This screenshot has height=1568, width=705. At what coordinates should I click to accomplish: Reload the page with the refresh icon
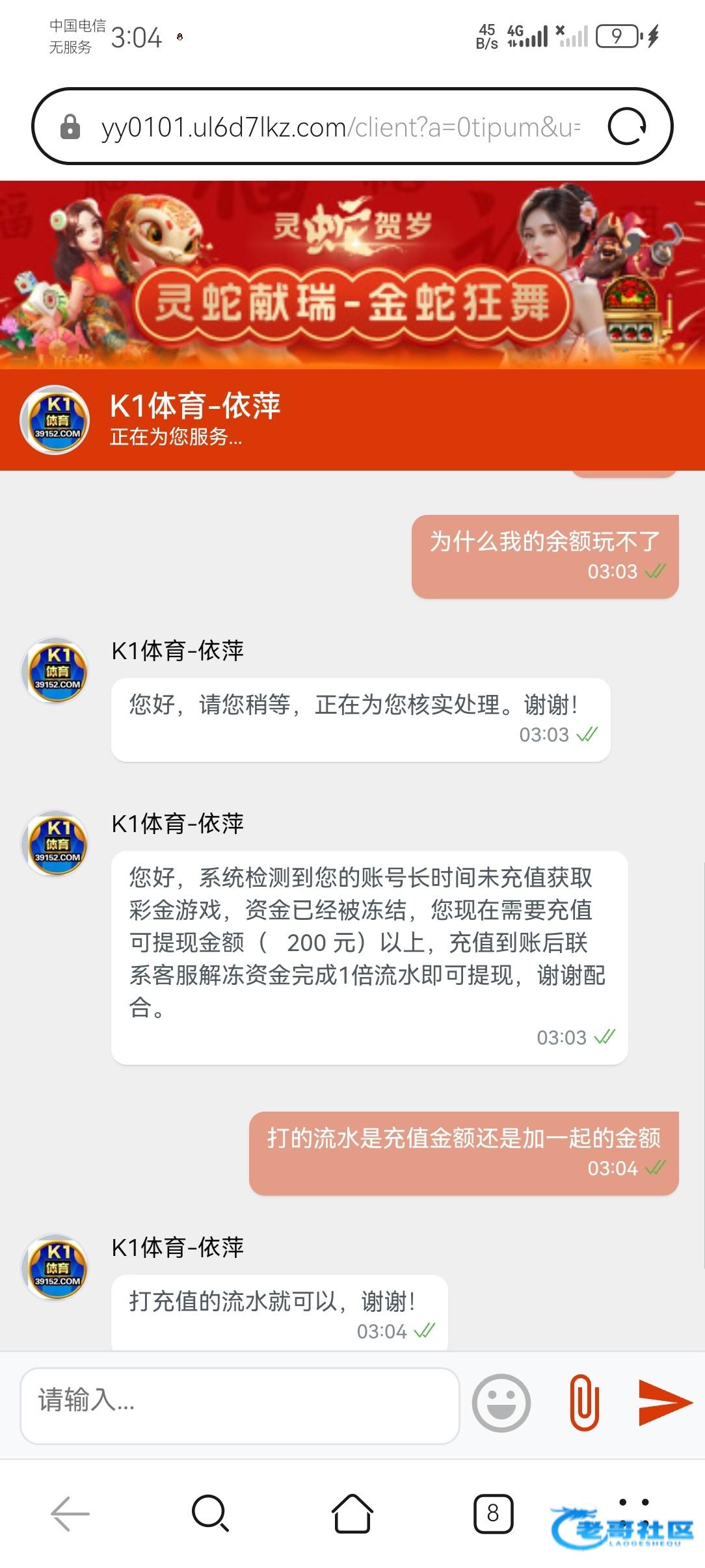[626, 126]
